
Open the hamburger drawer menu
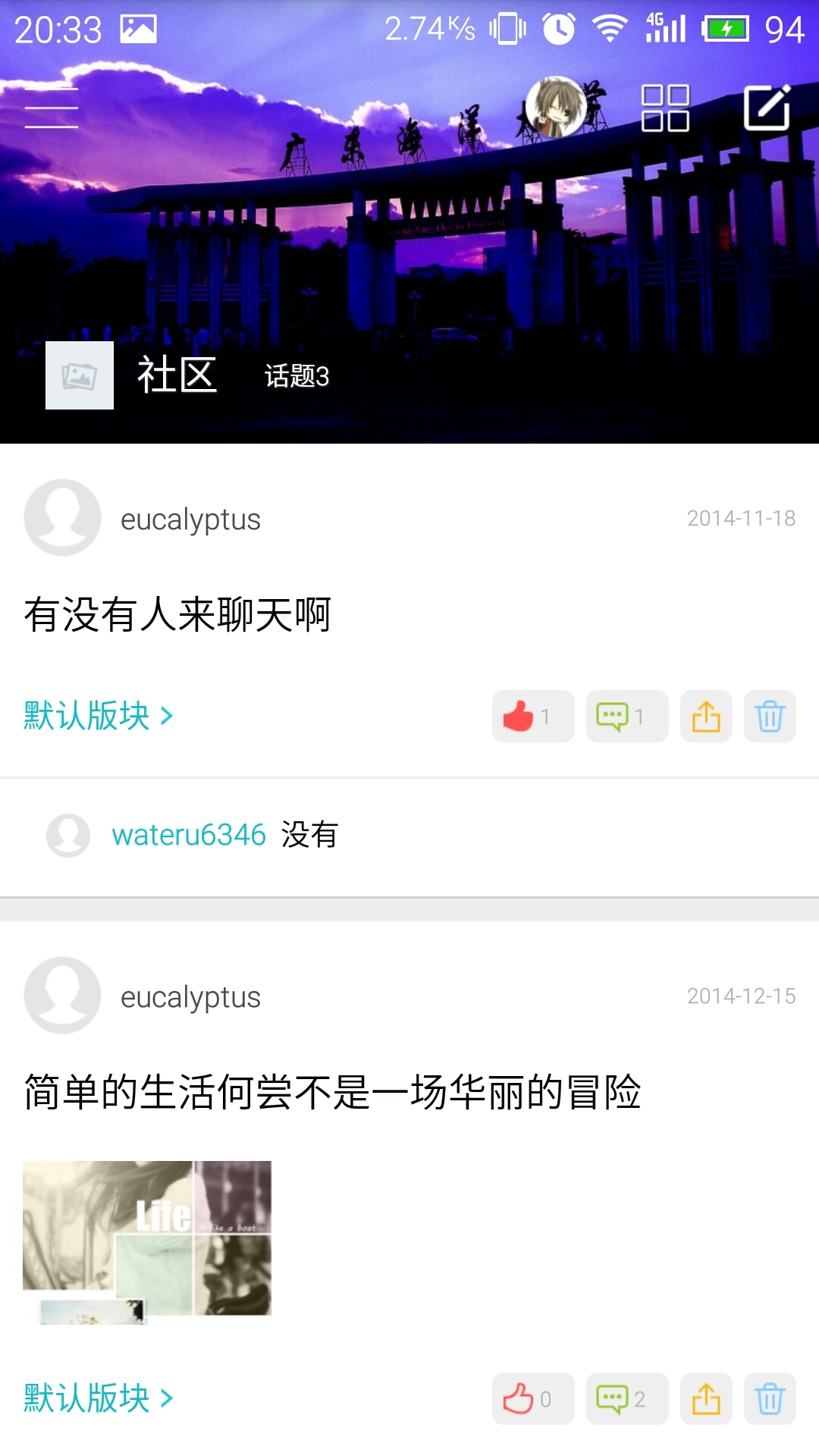pyautogui.click(x=52, y=108)
